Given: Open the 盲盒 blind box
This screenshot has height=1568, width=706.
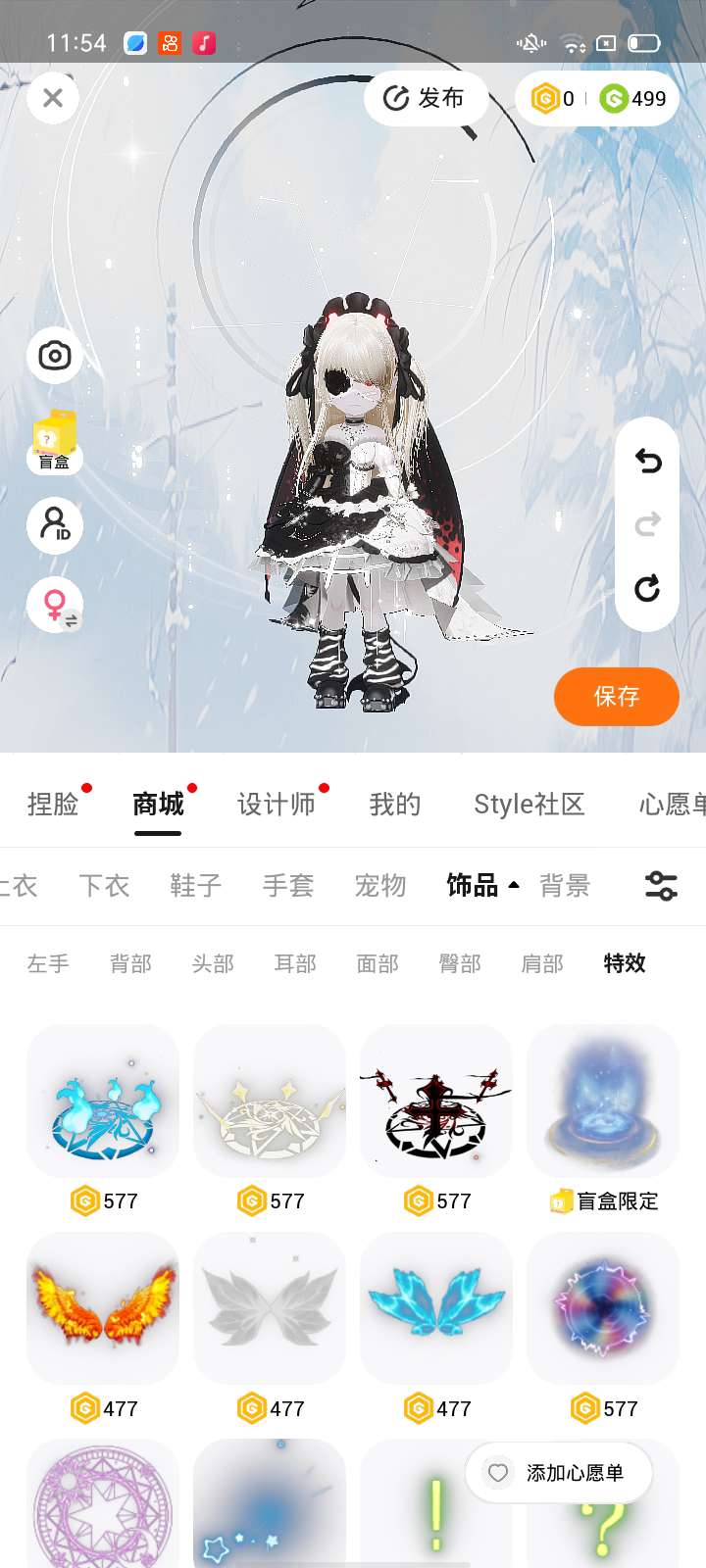Looking at the screenshot, I should click(55, 441).
